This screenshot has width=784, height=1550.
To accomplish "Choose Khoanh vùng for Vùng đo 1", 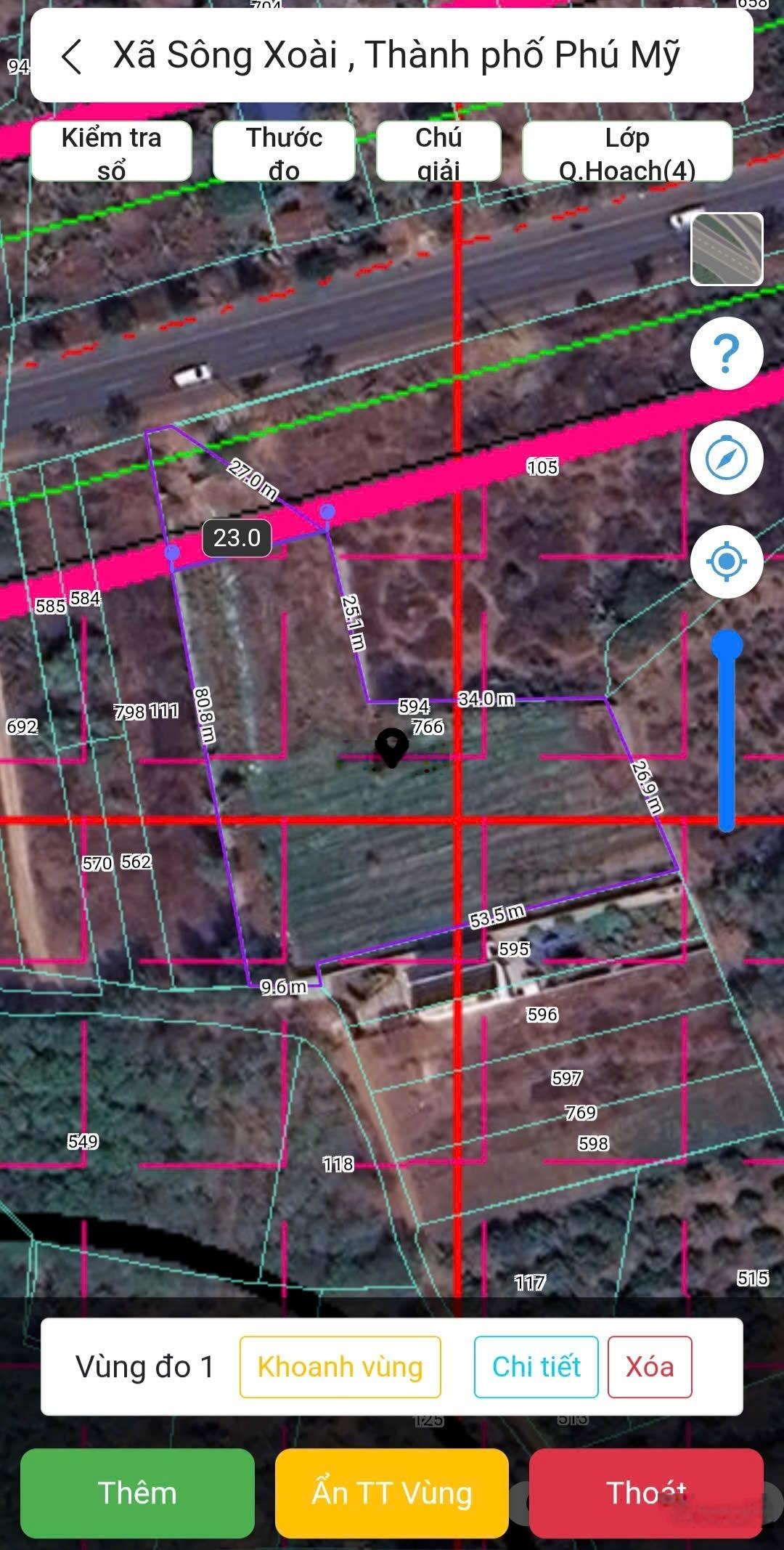I will point(340,1367).
